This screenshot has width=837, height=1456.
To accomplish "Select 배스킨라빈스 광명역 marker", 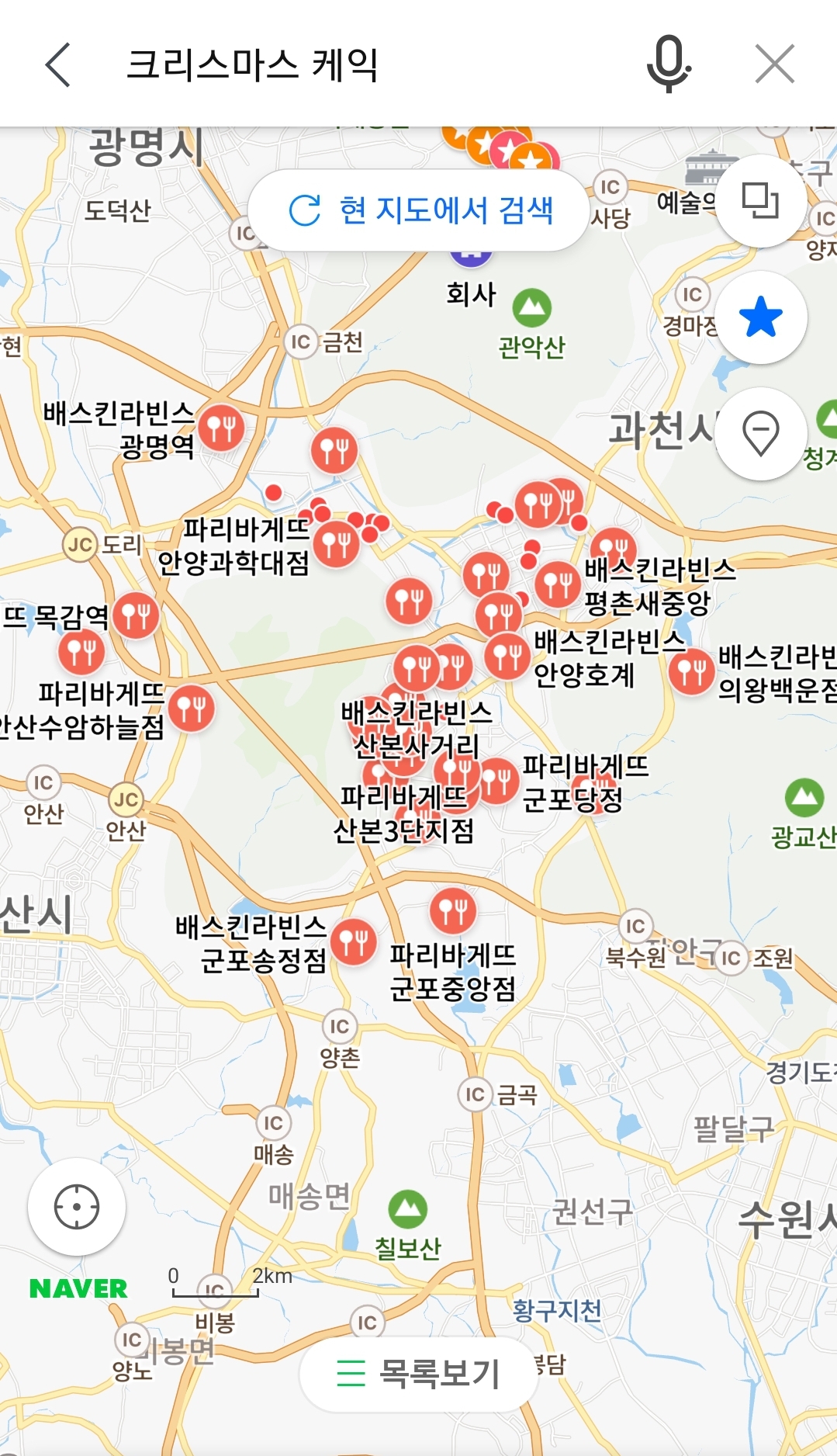I will point(221,428).
